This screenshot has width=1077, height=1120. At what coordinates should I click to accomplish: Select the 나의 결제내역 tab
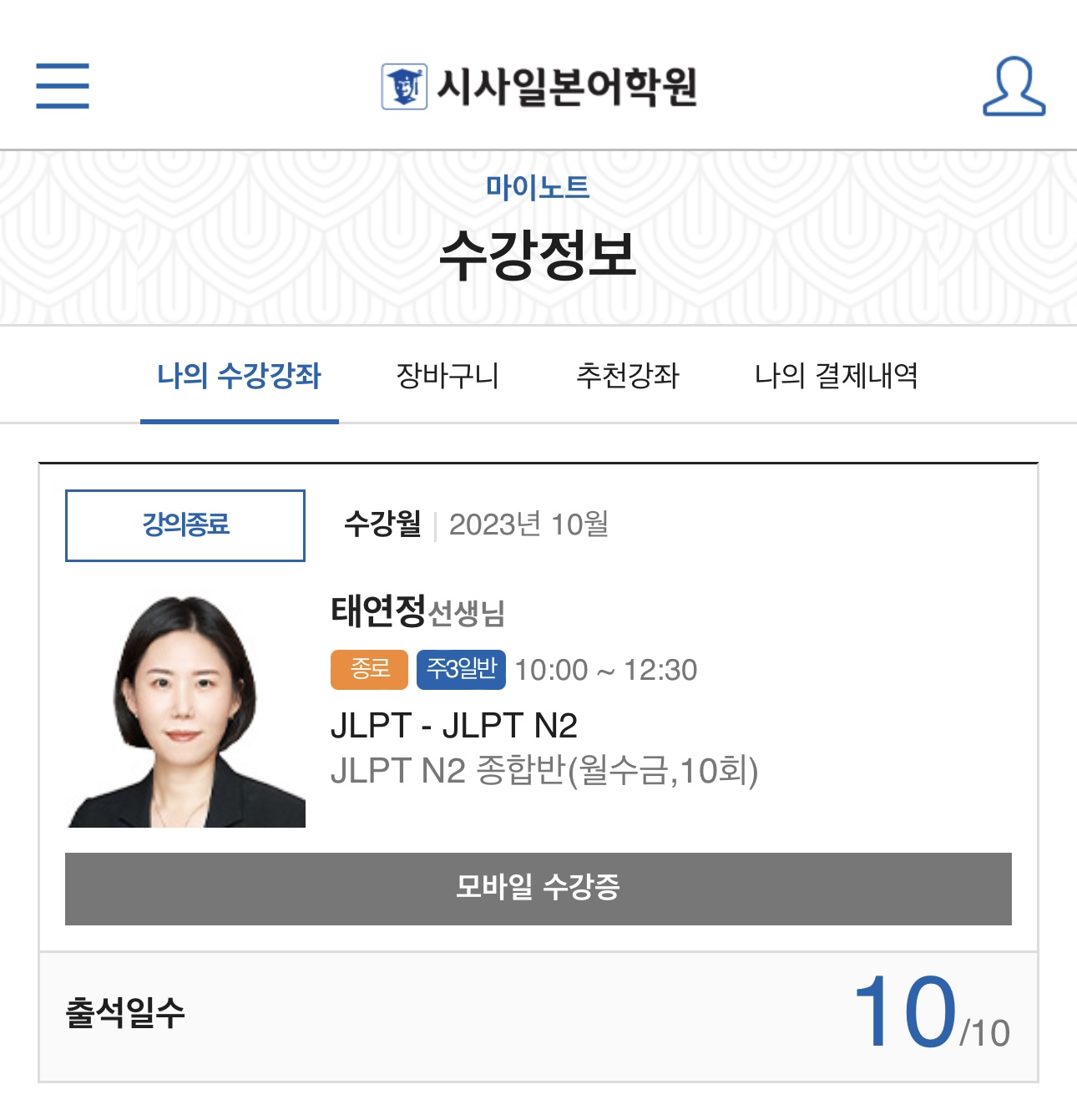[x=837, y=376]
